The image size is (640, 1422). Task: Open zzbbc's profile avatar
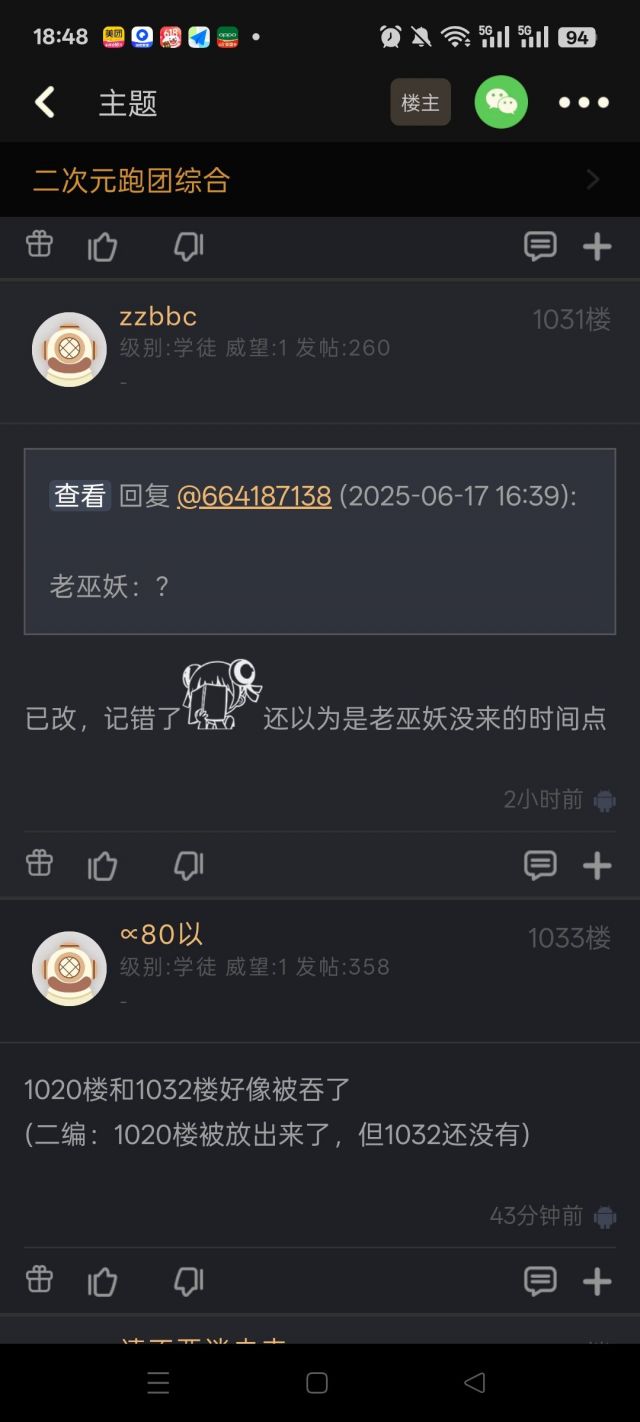(69, 350)
